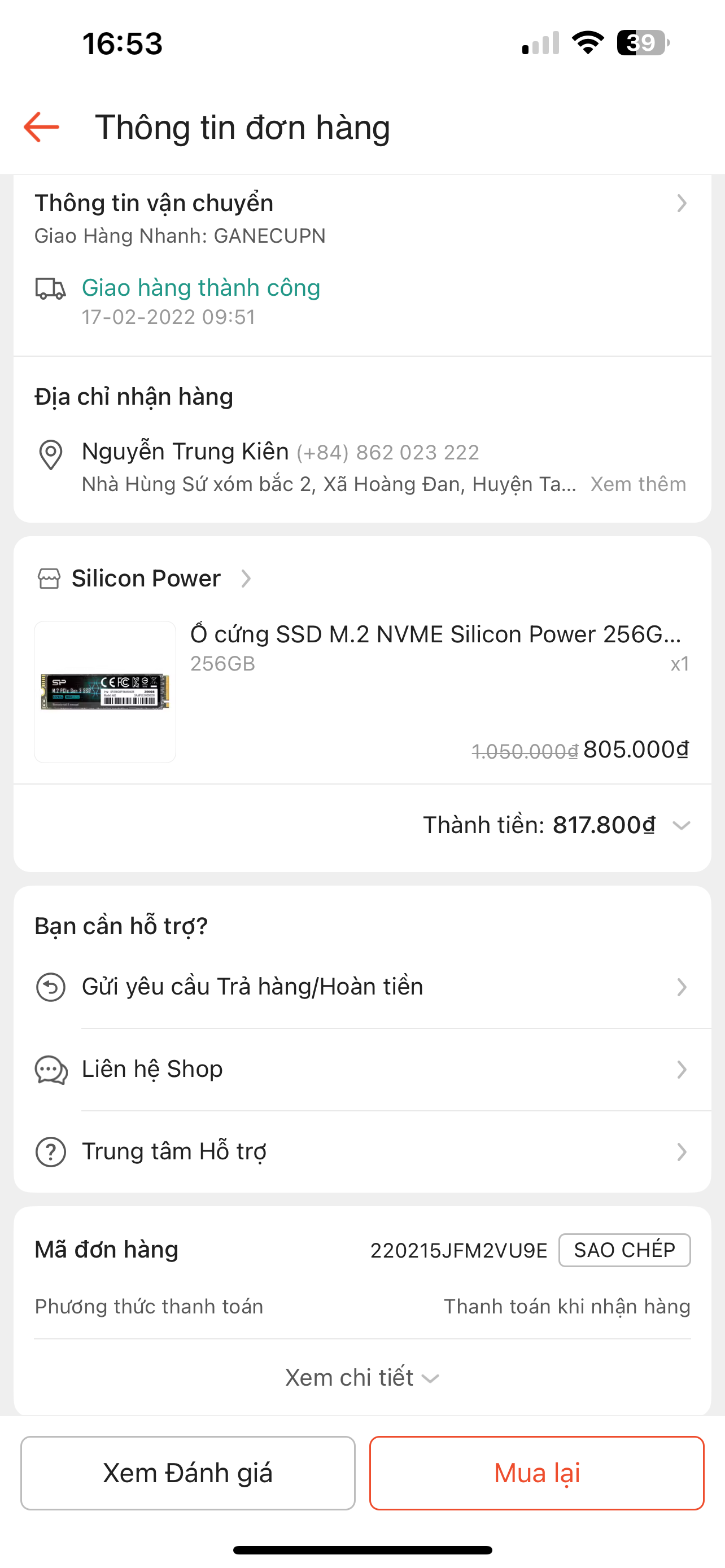Tap the Xem Đánh giá button
The width and height of the screenshot is (725, 1568).
point(188,1473)
